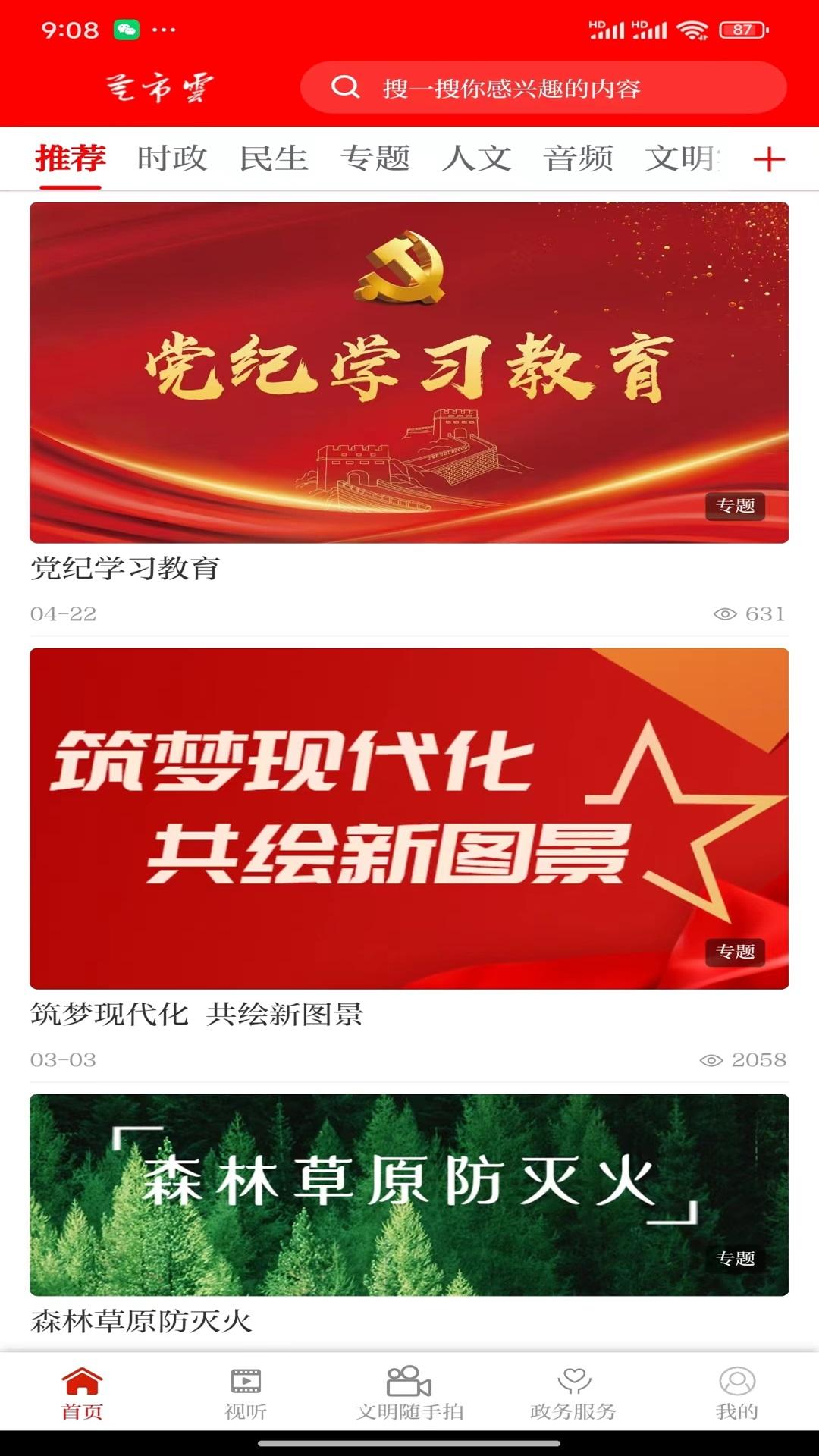Open the 政务服务 section
Screen dimensions: 819x1456
coord(573,1393)
